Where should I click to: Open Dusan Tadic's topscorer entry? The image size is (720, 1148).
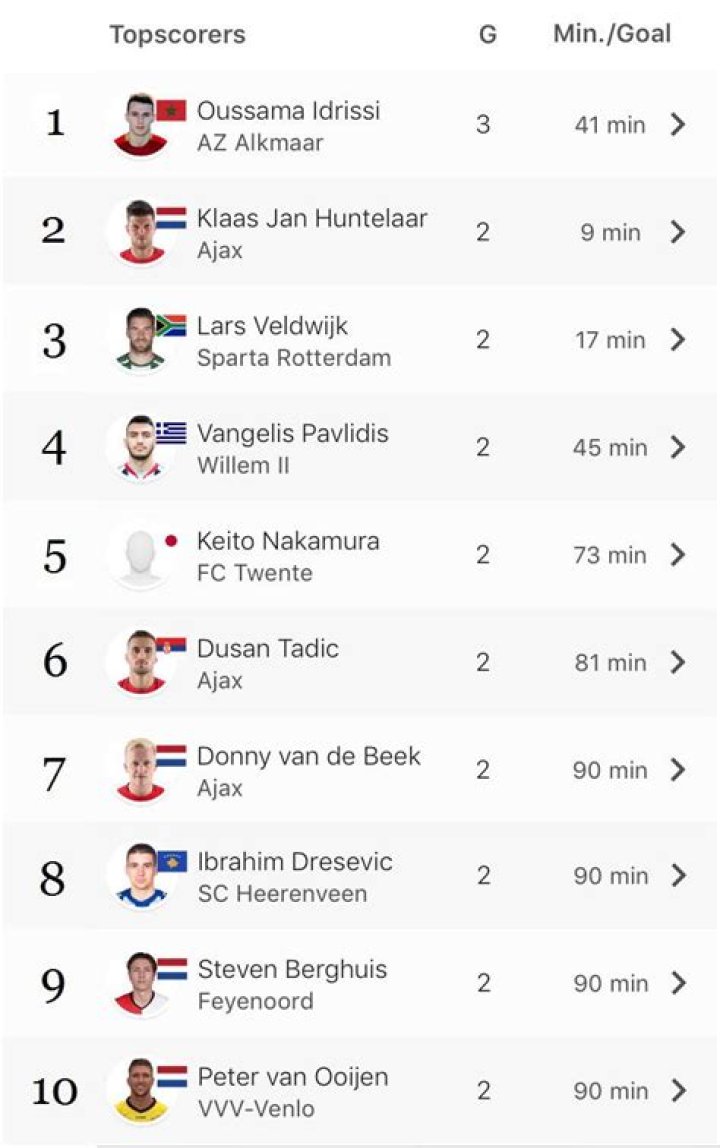click(360, 663)
